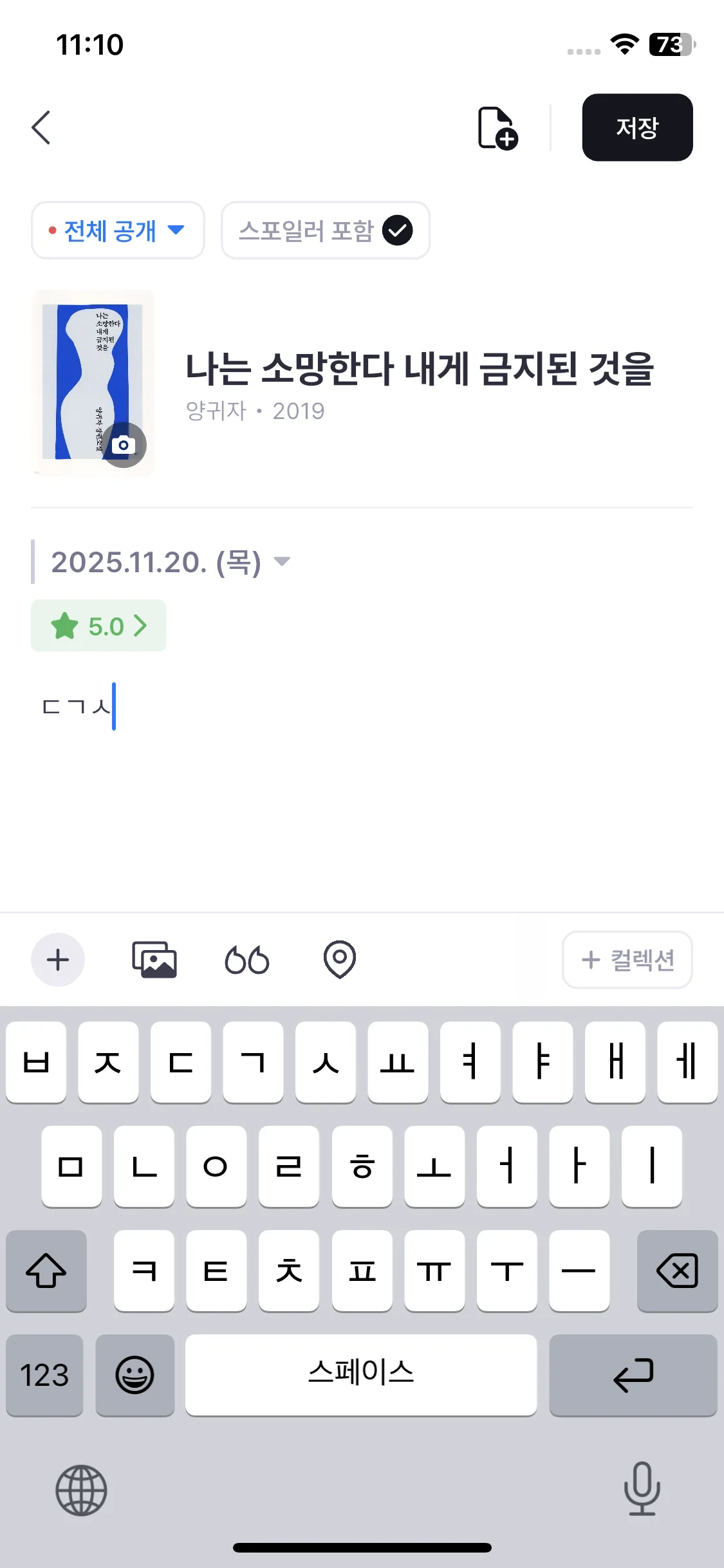Change book cover via the camera icon

(x=124, y=445)
